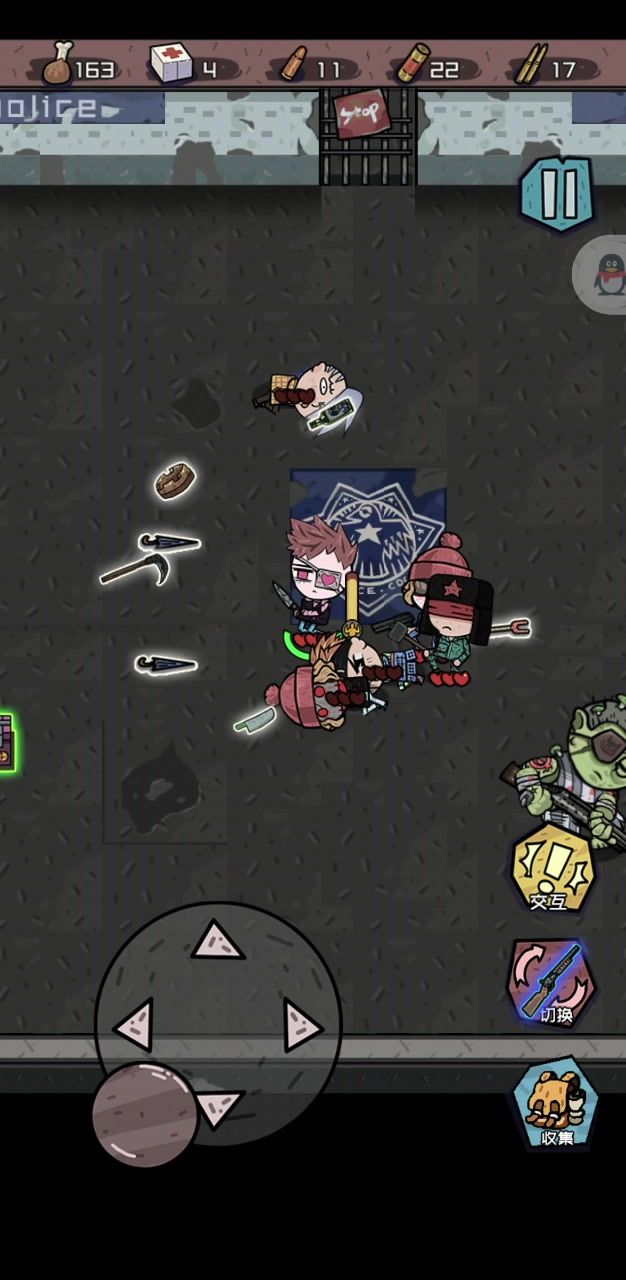Tap the left arrow on the D-pad
The height and width of the screenshot is (1280, 626).
pyautogui.click(x=134, y=1025)
